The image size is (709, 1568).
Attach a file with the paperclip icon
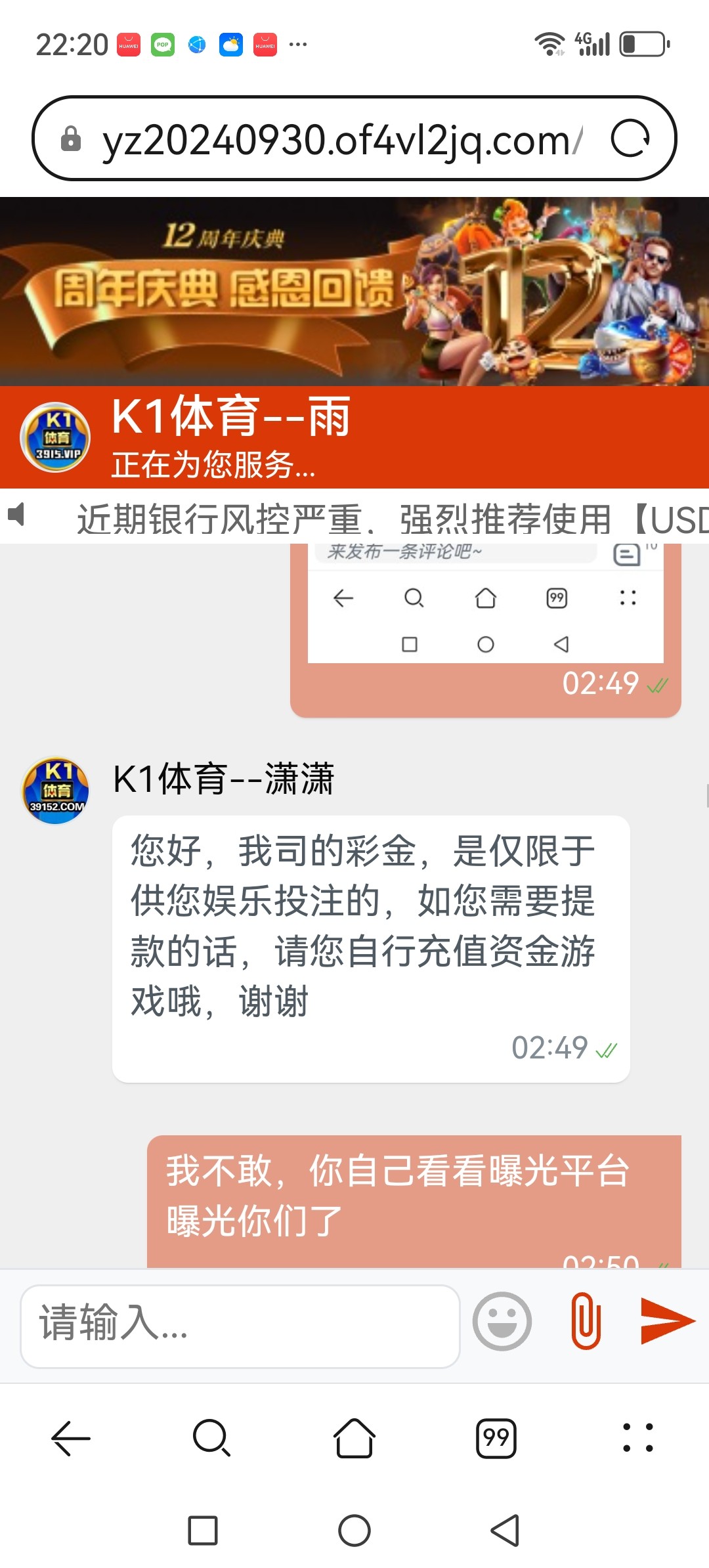(x=586, y=1321)
